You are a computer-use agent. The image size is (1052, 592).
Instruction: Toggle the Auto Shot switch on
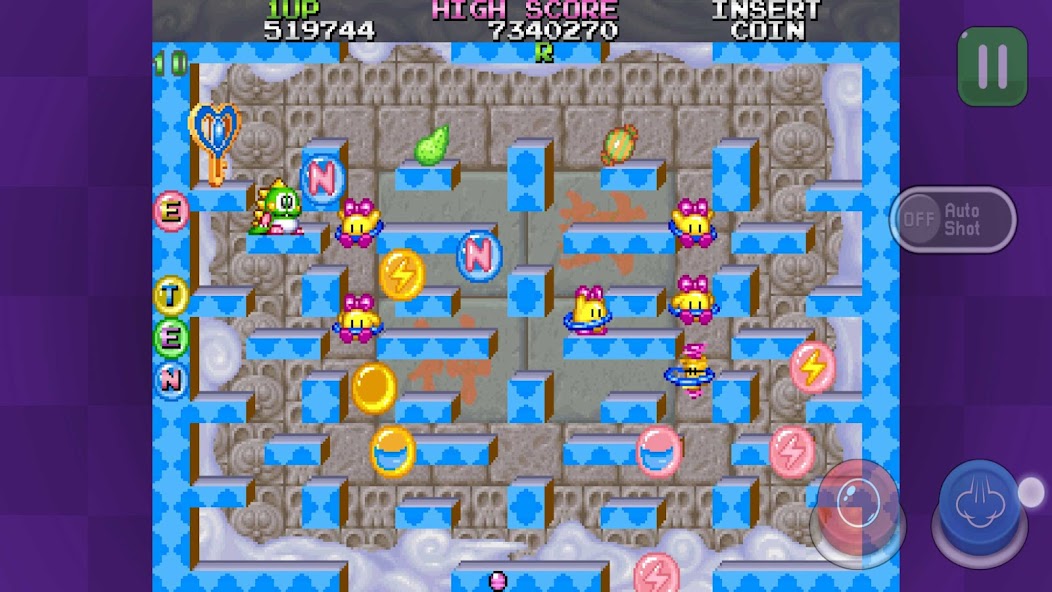tap(952, 220)
